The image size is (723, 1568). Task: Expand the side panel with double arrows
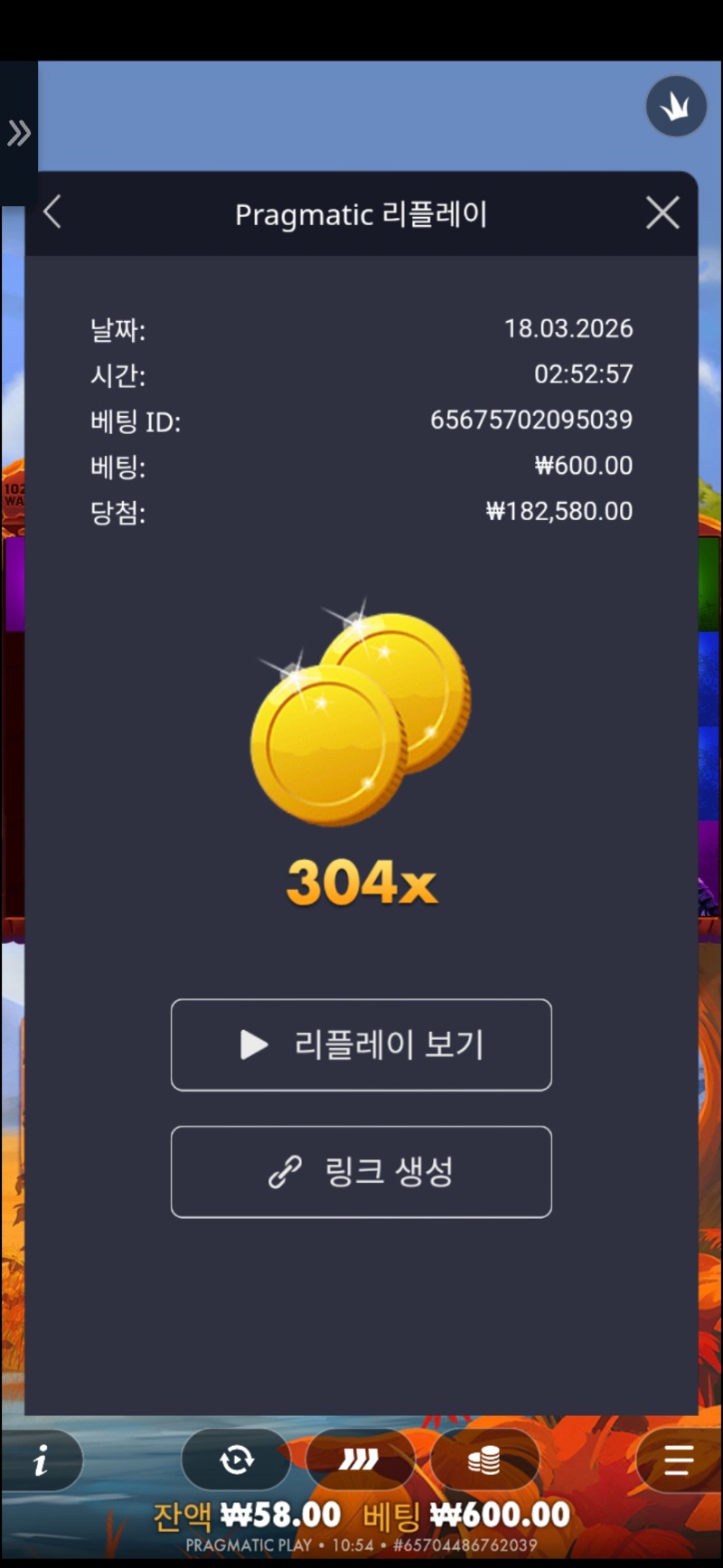pyautogui.click(x=19, y=134)
